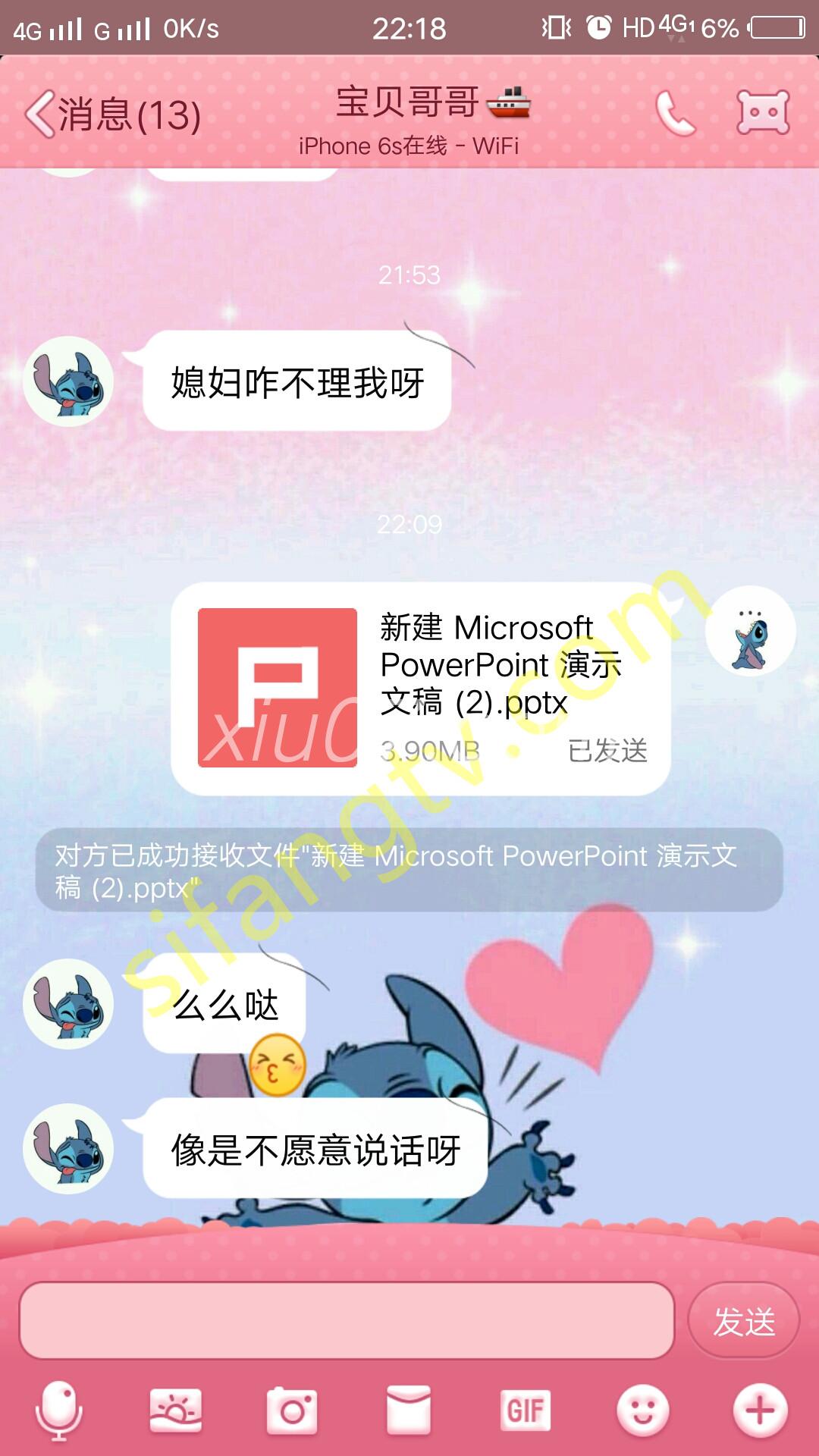Open the red envelope option
819x1456 pixels.
(x=409, y=1410)
